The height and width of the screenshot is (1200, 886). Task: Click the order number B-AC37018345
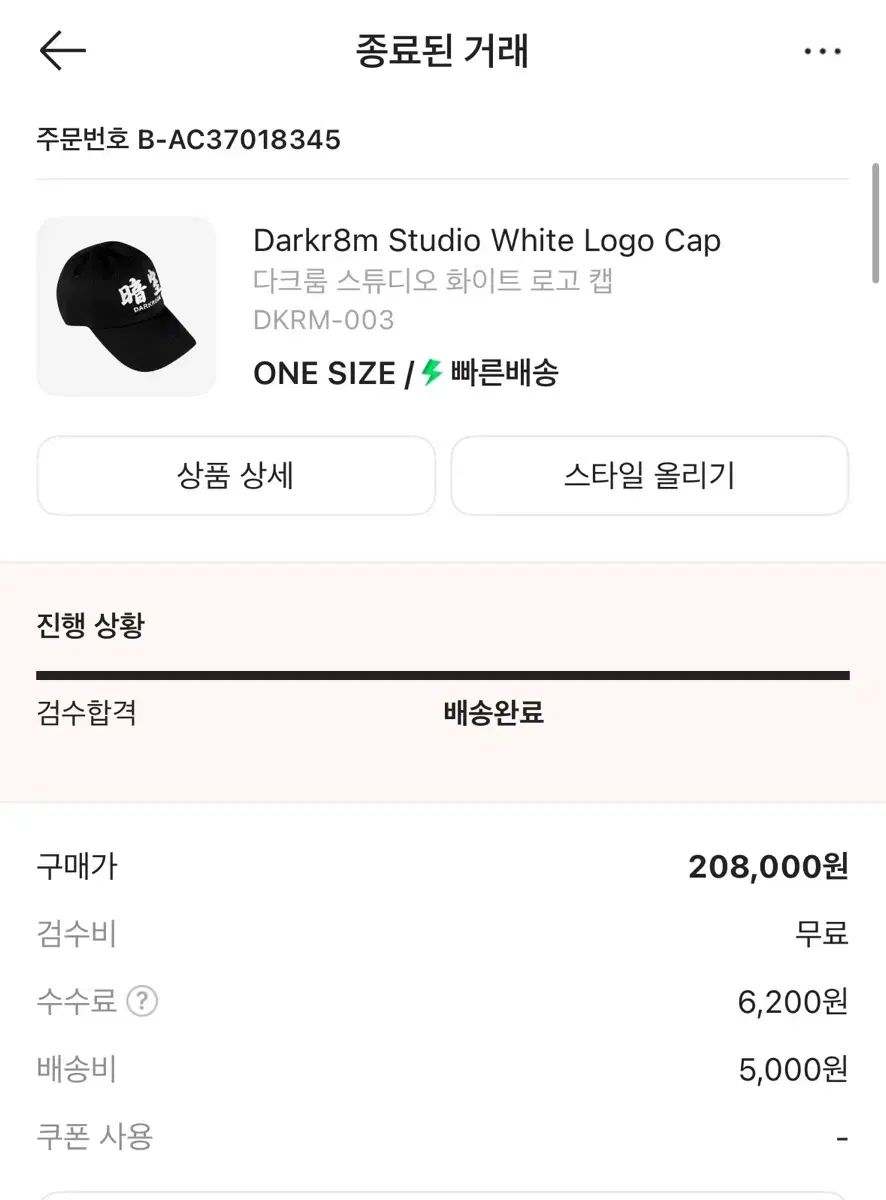188,140
